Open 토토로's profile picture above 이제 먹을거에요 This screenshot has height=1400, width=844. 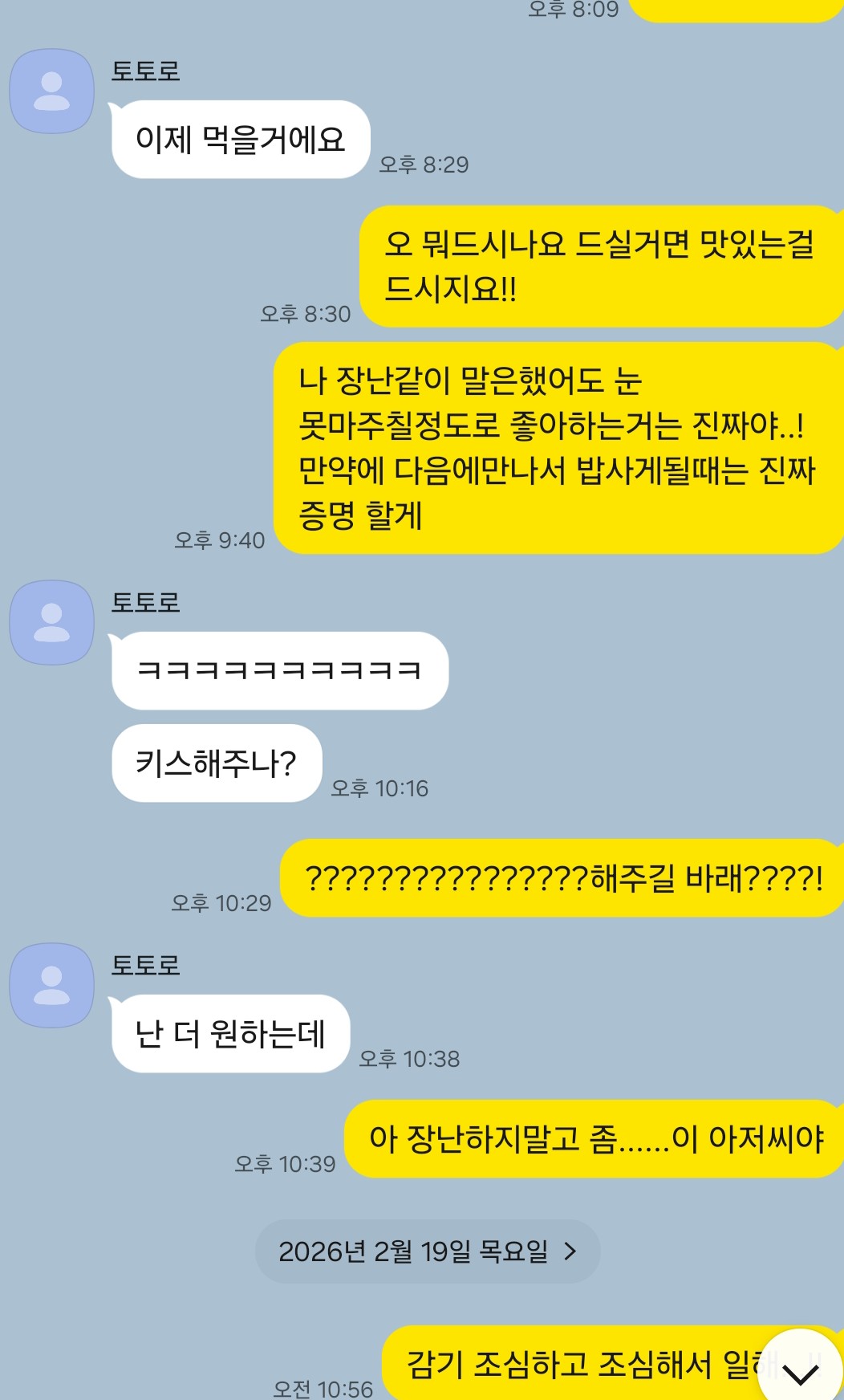pos(52,92)
